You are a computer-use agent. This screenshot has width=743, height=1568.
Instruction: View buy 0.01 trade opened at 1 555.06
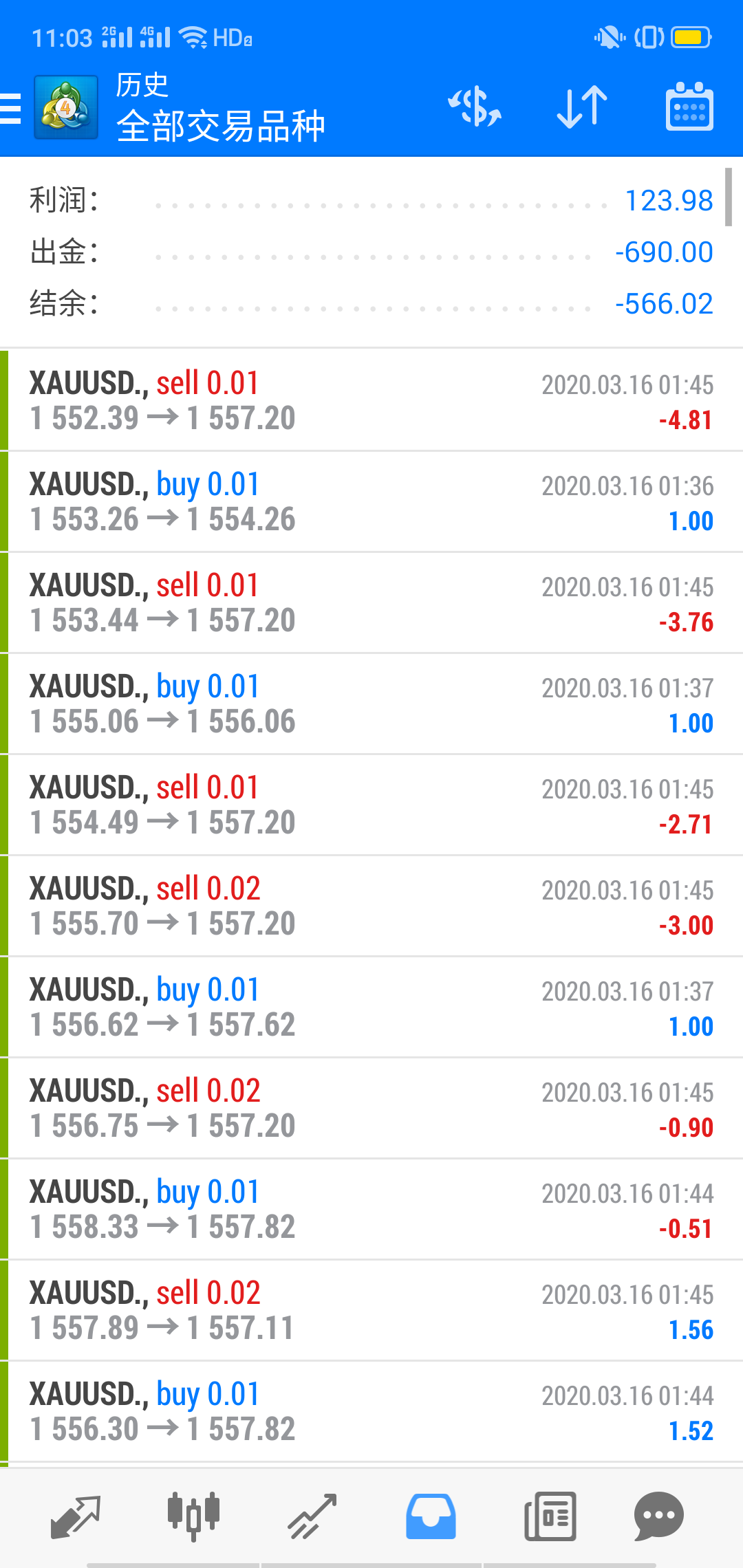pos(371,704)
